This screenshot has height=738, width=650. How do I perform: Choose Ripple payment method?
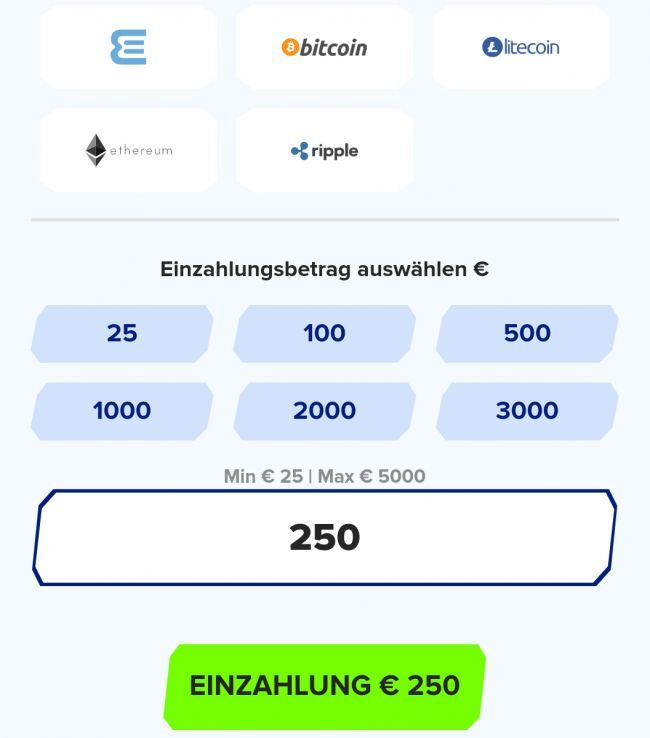coord(324,151)
